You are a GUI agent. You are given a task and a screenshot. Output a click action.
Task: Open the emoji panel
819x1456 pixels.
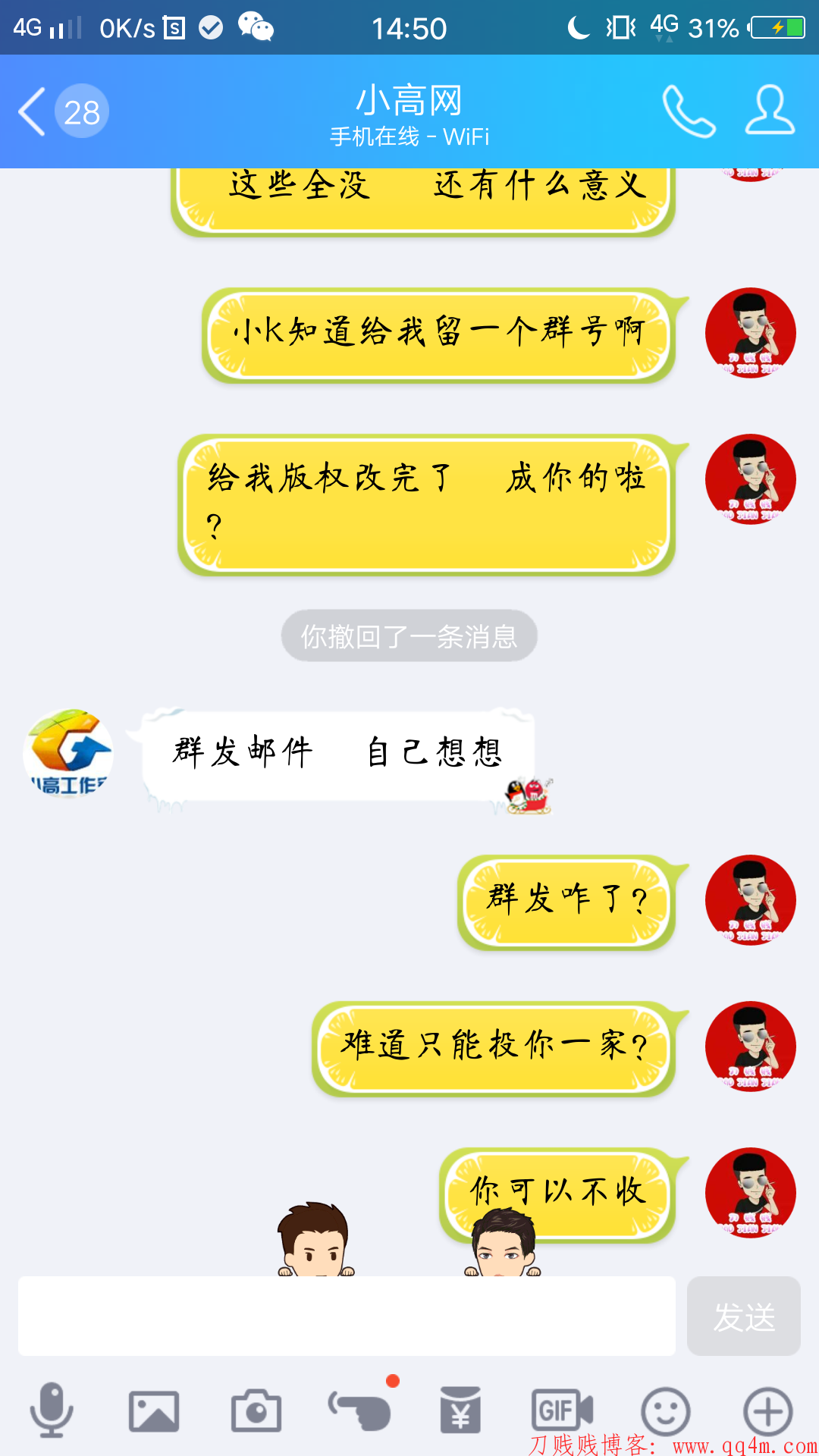tap(665, 1410)
